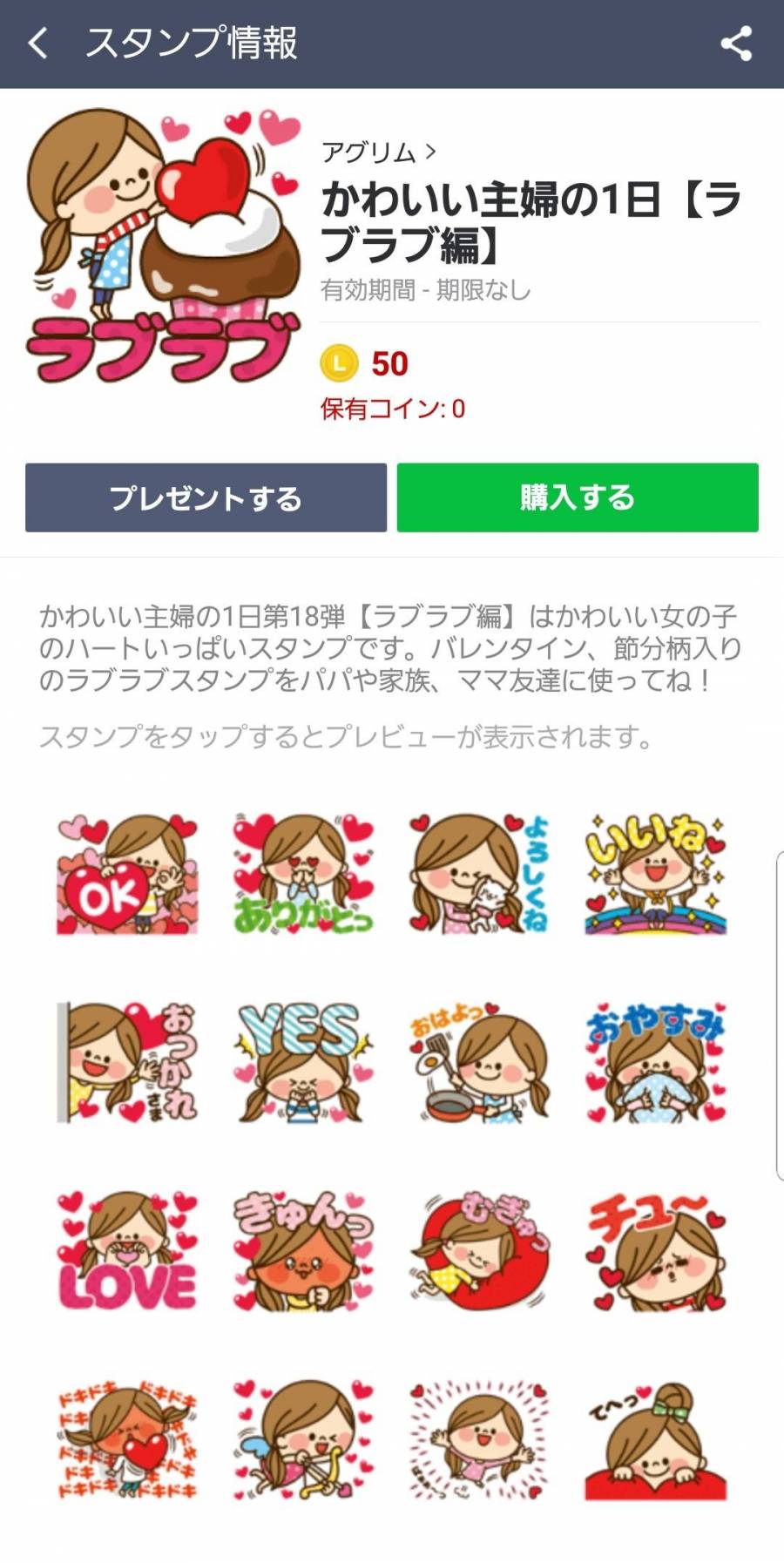Image resolution: width=784 pixels, height=1563 pixels.
Task: Preview the チュ〜 kiss sticker
Action: tap(655, 1251)
